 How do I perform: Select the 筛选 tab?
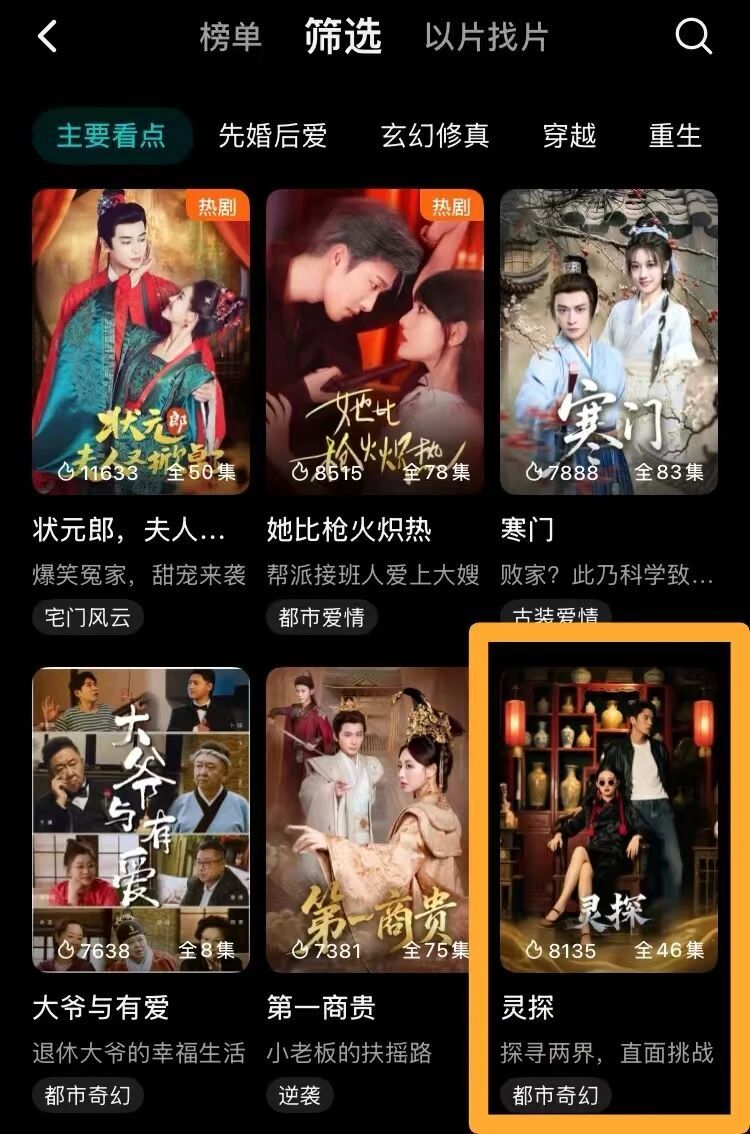click(343, 37)
